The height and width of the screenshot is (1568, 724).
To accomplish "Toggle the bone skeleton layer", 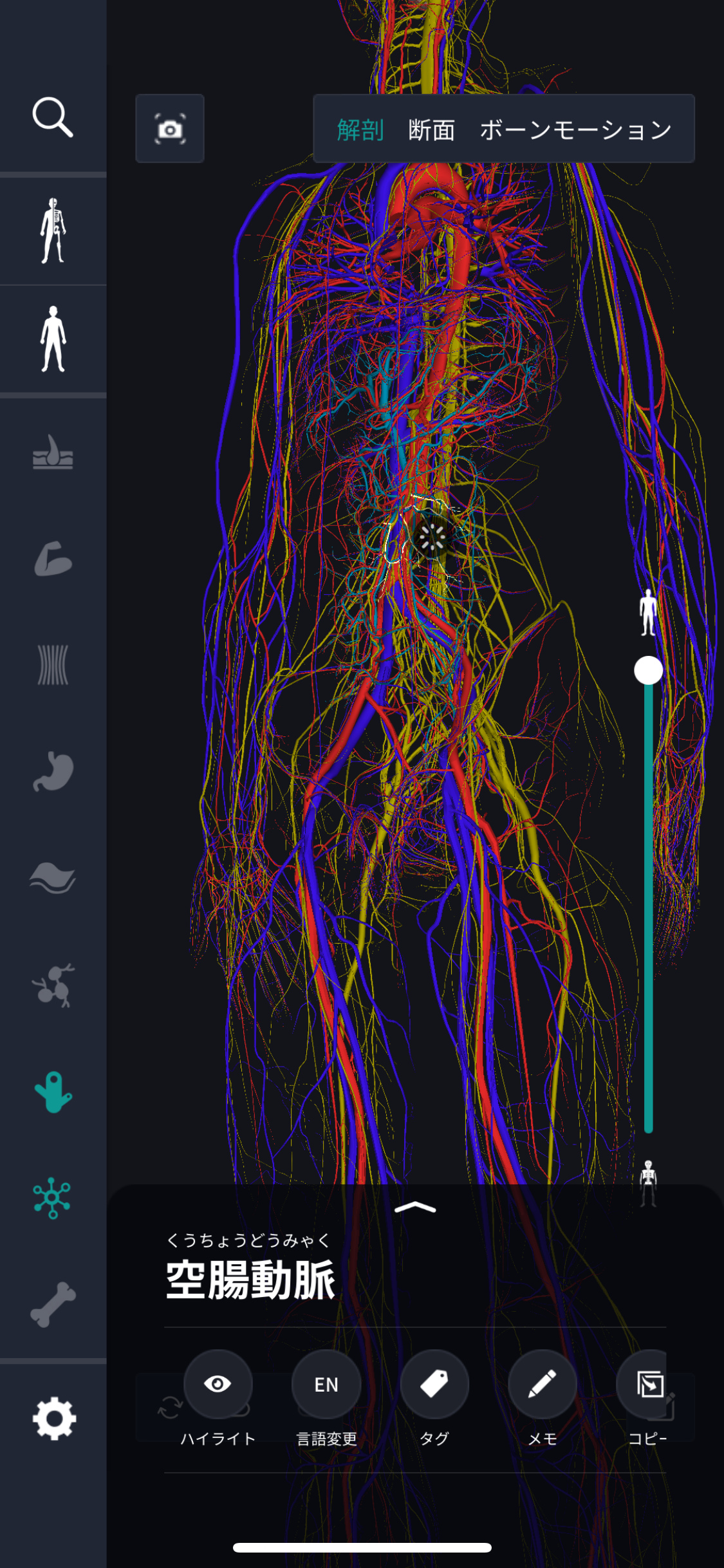I will pyautogui.click(x=53, y=1304).
